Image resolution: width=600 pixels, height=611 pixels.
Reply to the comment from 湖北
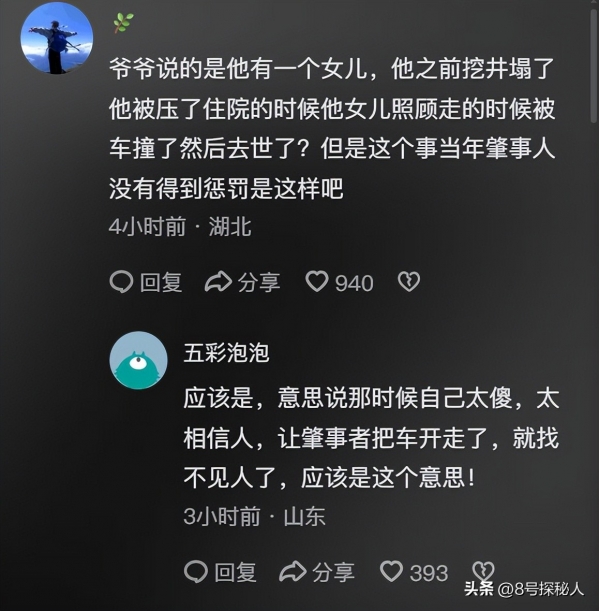tap(146, 282)
